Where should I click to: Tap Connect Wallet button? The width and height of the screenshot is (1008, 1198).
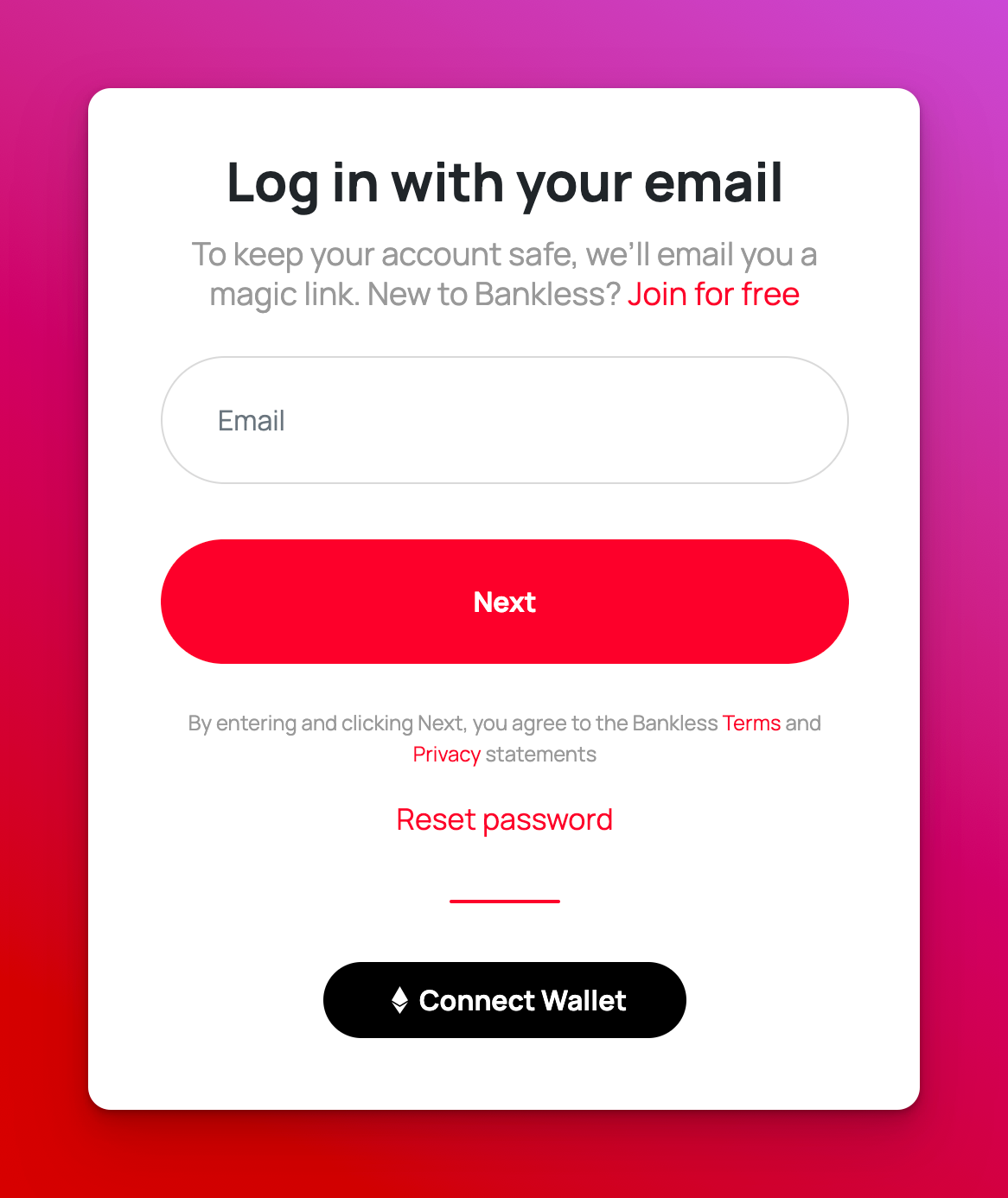(x=504, y=1000)
